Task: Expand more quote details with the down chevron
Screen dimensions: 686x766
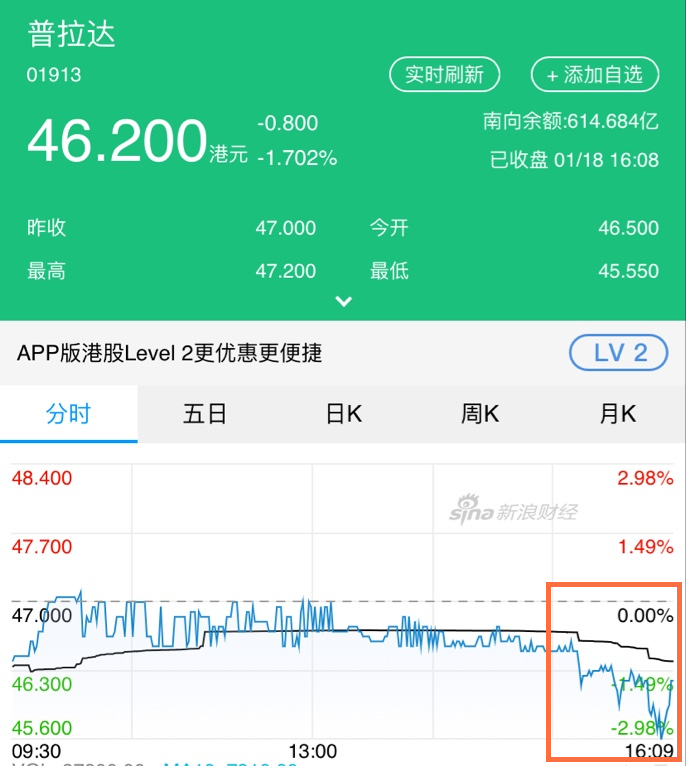Action: point(343,301)
